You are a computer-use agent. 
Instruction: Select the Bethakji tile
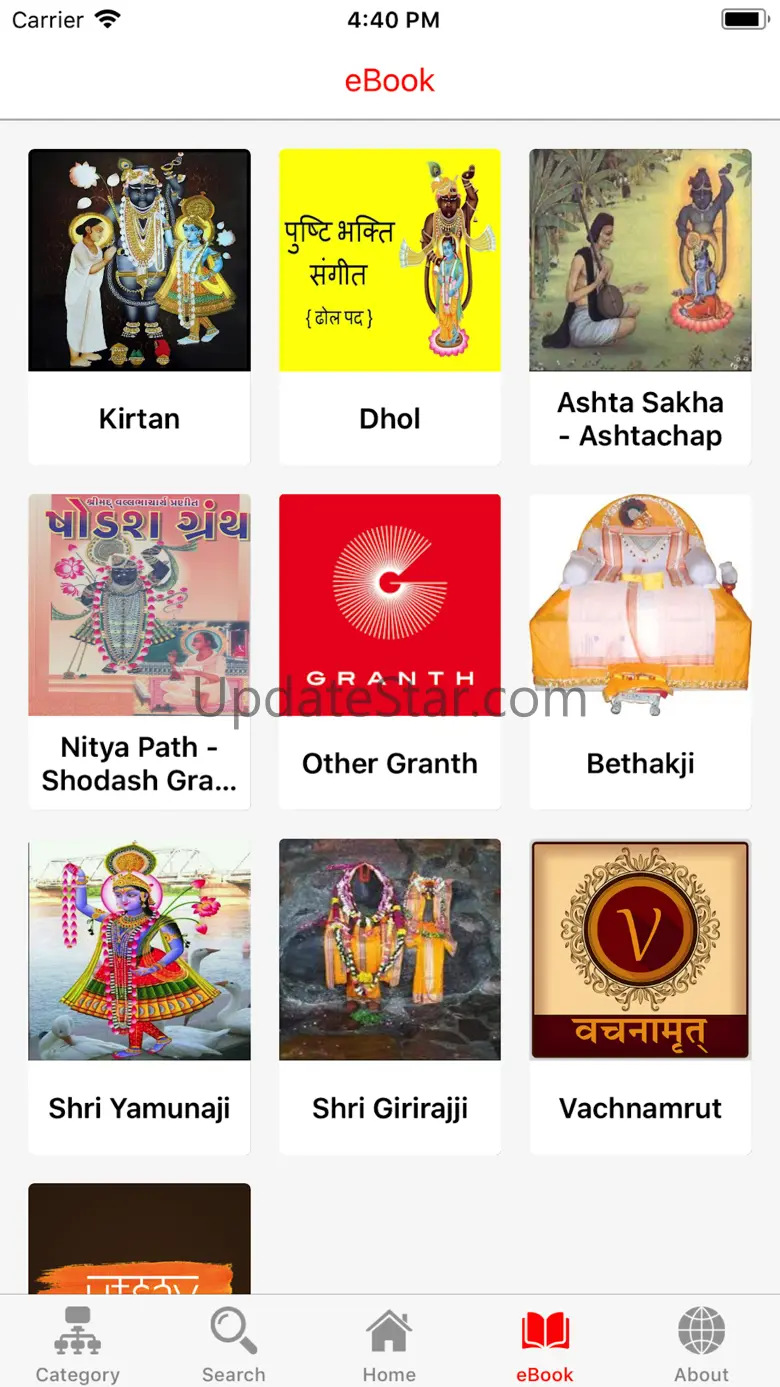[640, 651]
